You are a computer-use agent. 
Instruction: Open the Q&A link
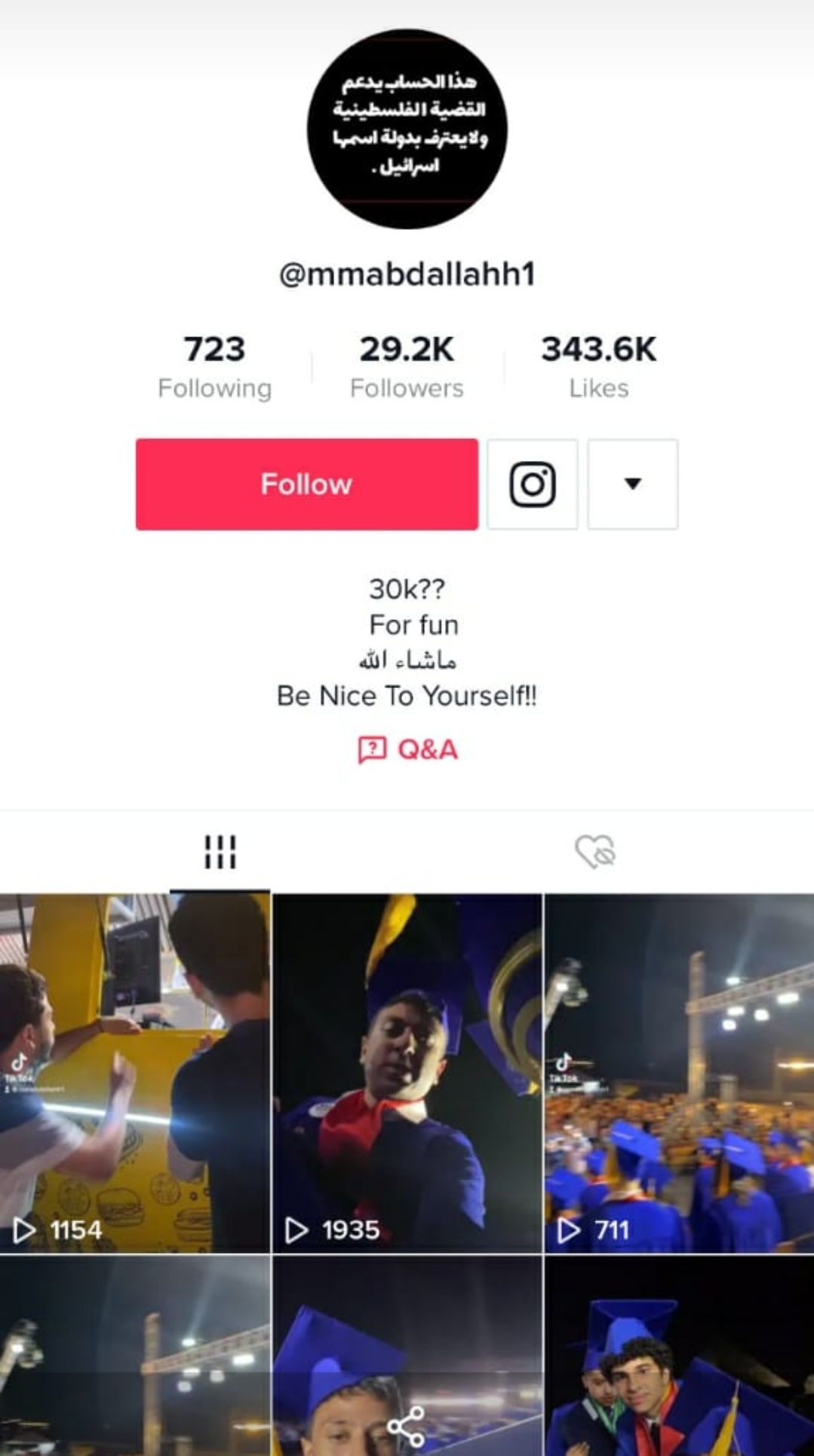(407, 749)
